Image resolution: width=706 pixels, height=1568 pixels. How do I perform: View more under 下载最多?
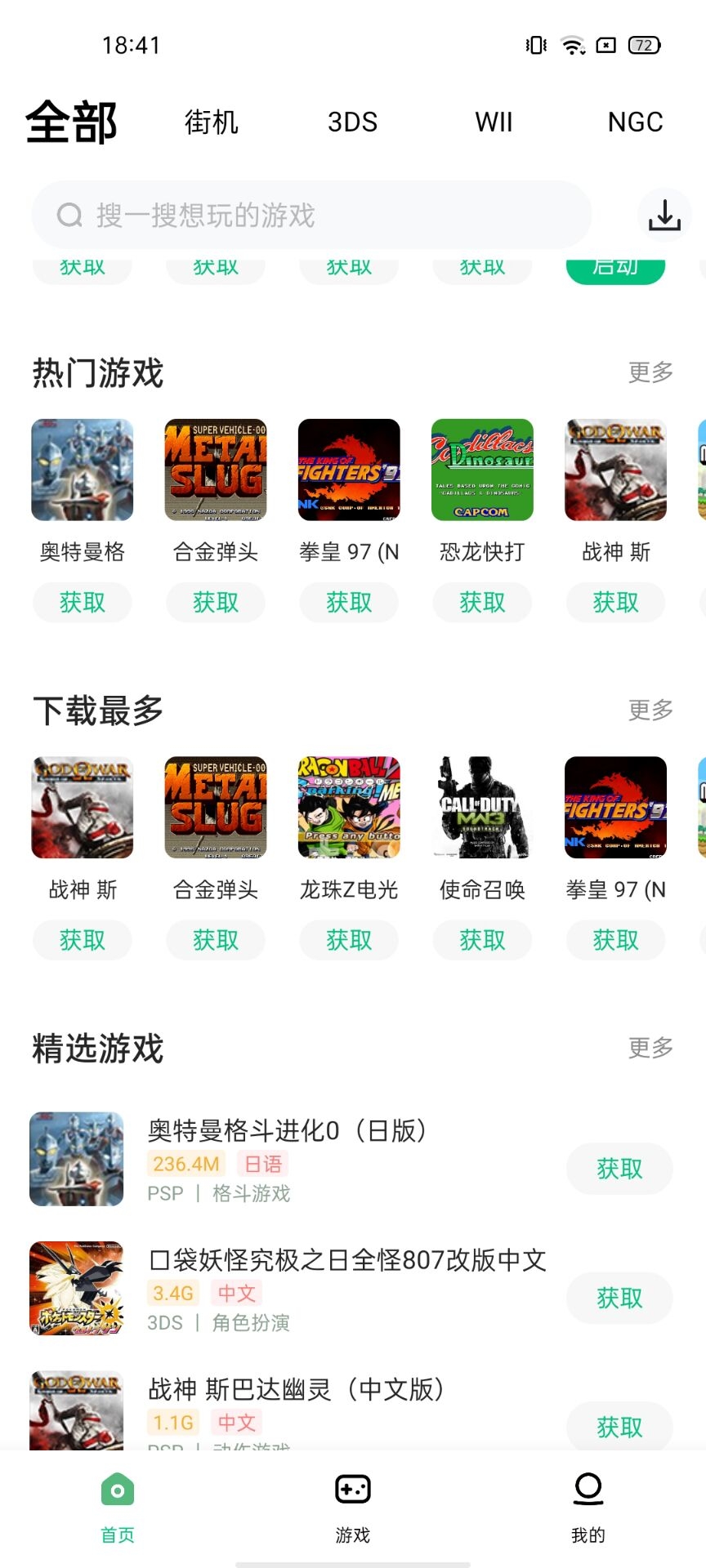650,710
